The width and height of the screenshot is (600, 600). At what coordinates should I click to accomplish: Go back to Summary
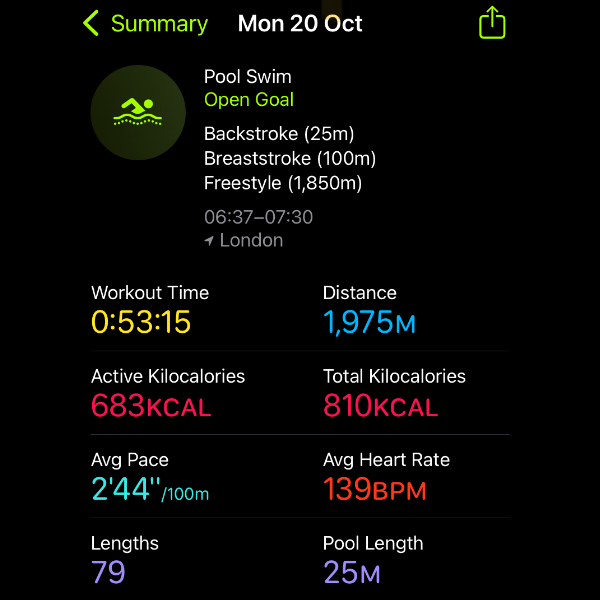coord(144,23)
